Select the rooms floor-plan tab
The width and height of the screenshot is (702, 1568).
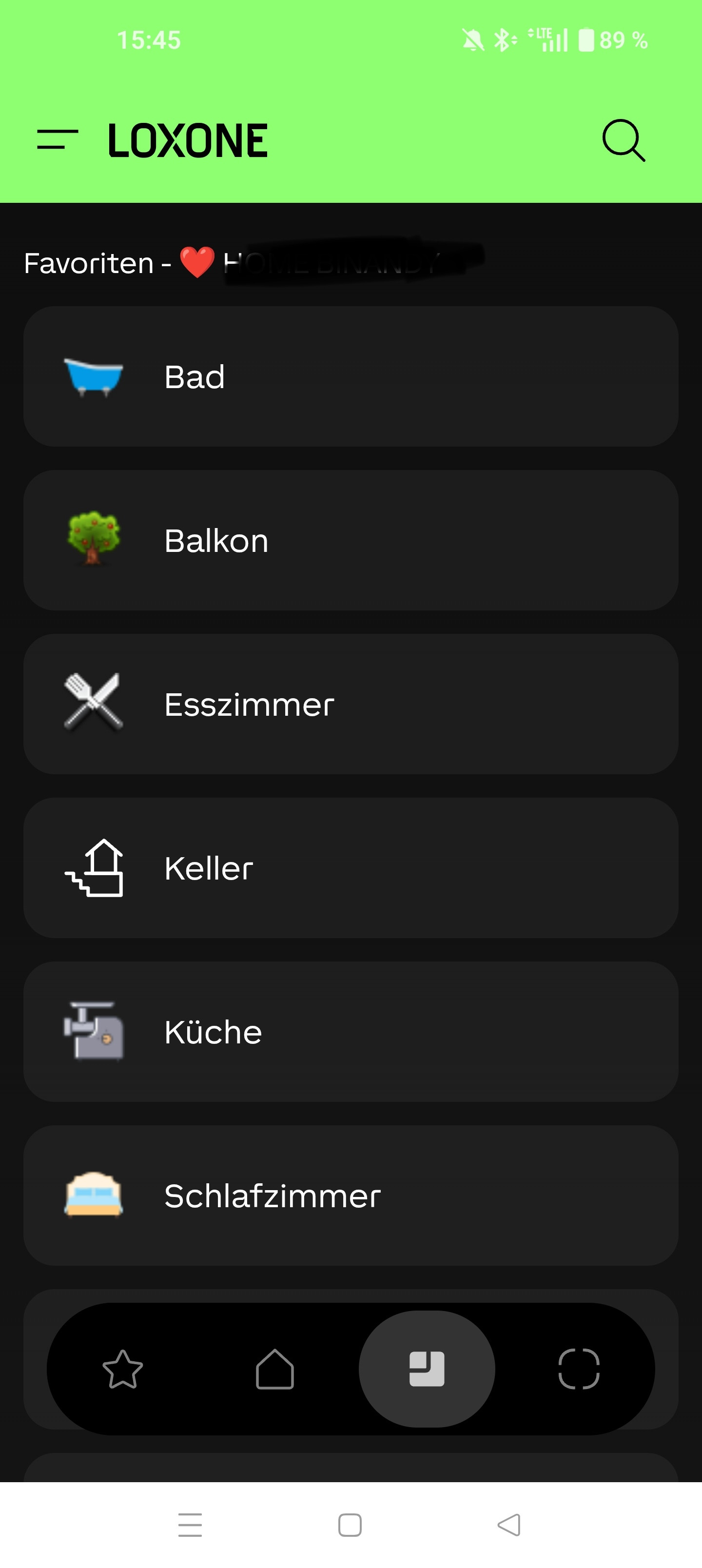[x=426, y=1369]
